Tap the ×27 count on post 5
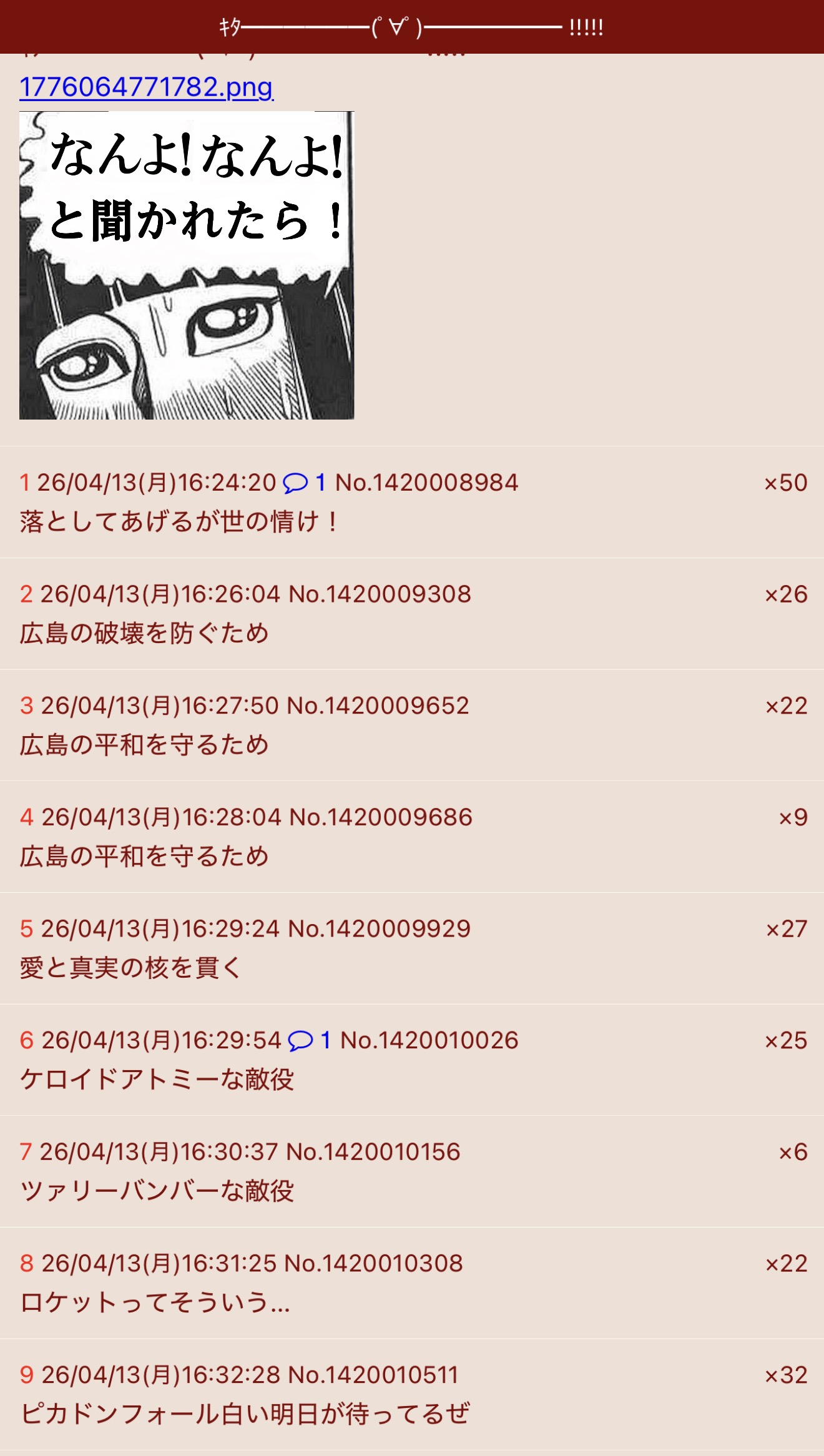The width and height of the screenshot is (824, 1456). pos(787,929)
